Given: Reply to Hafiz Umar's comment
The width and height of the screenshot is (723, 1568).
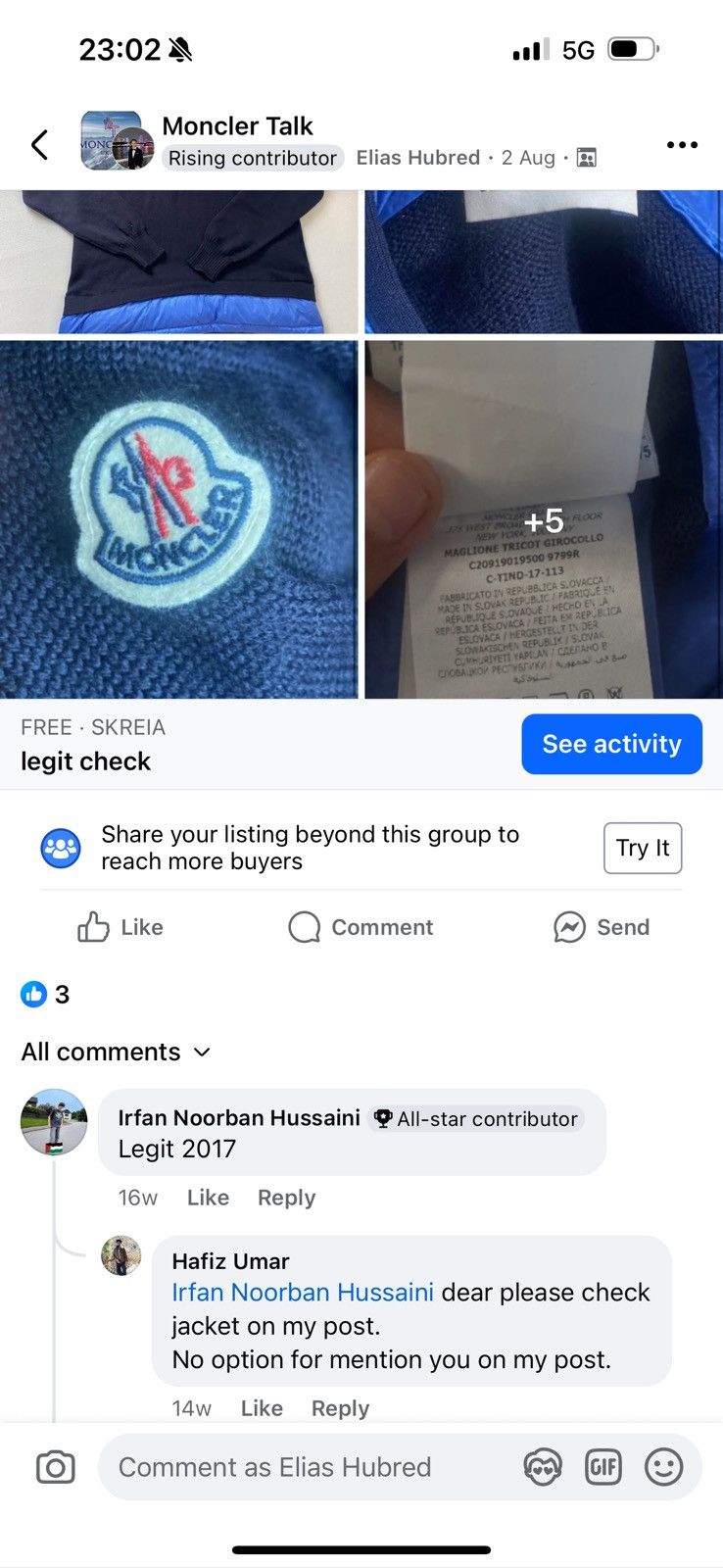Looking at the screenshot, I should click(x=340, y=1408).
